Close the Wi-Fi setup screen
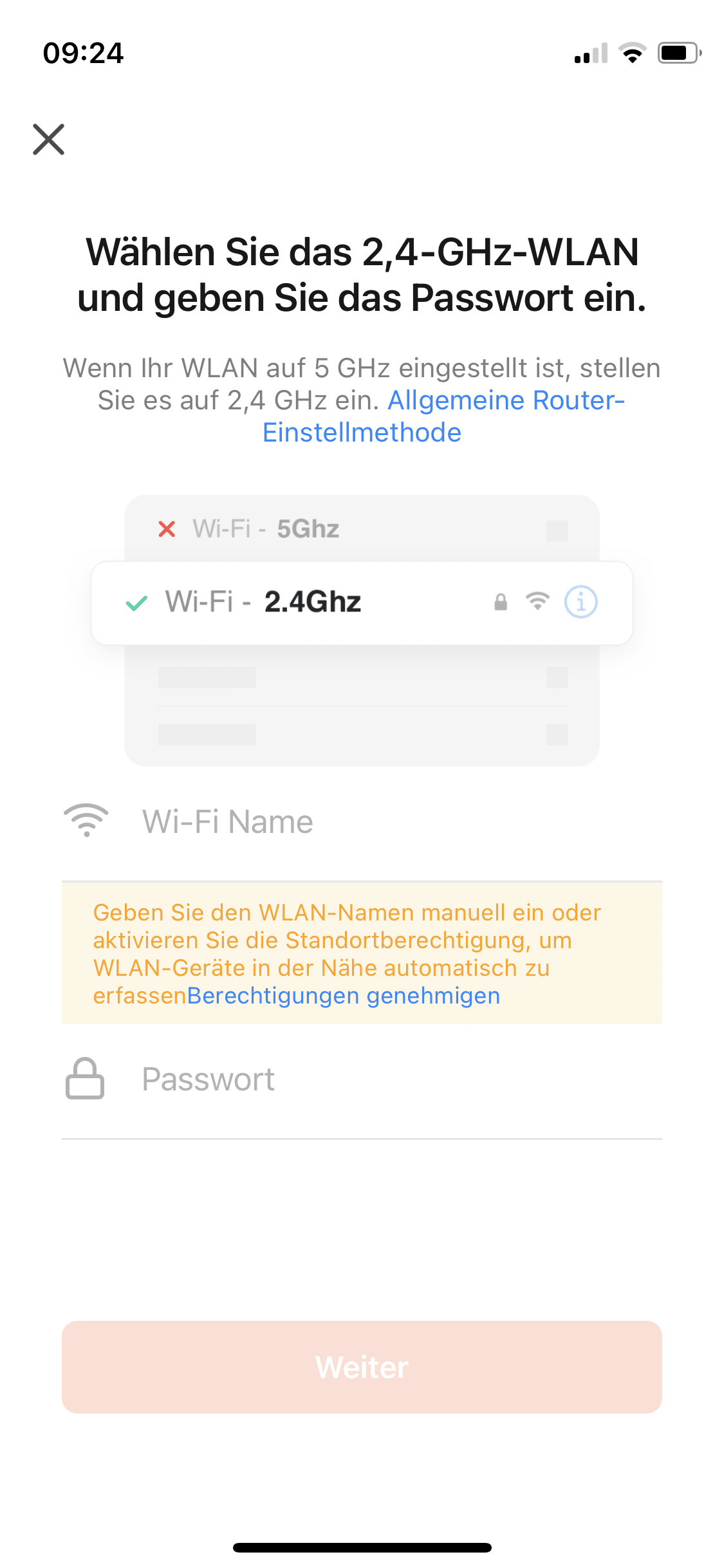Image resolution: width=724 pixels, height=1568 pixels. tap(49, 140)
